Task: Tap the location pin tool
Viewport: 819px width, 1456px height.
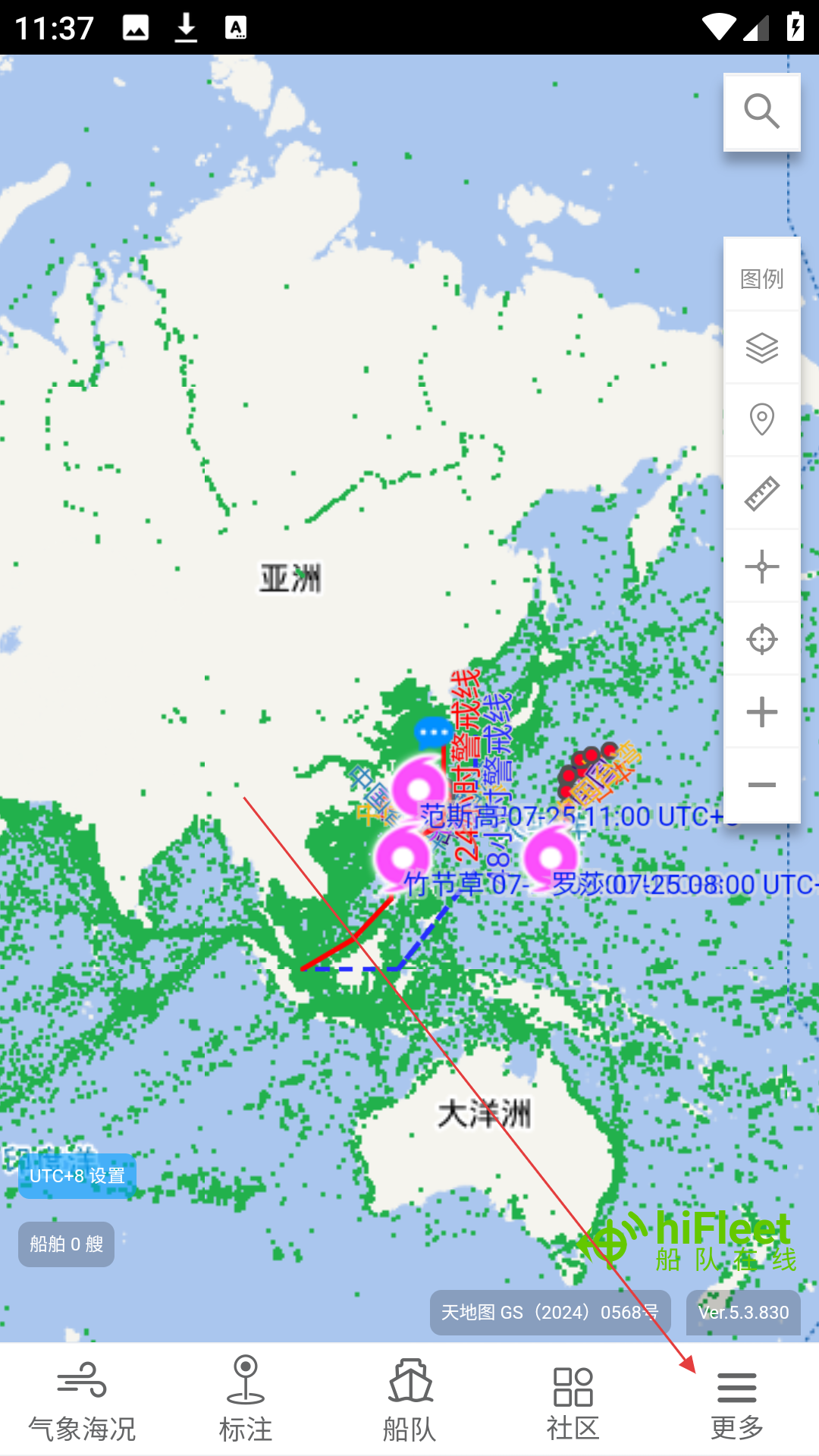Action: [x=761, y=419]
